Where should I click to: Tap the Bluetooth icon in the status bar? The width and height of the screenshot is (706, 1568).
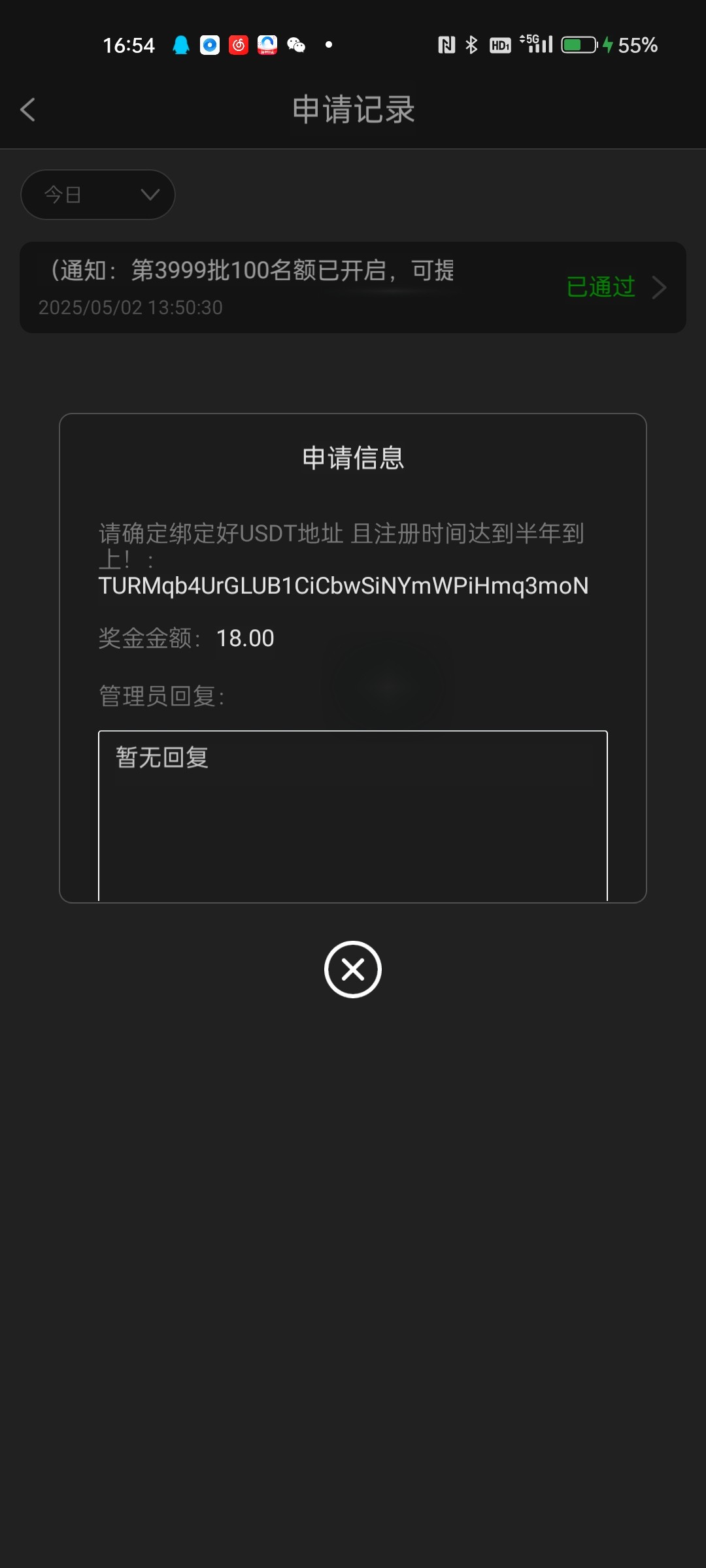pyautogui.click(x=471, y=44)
